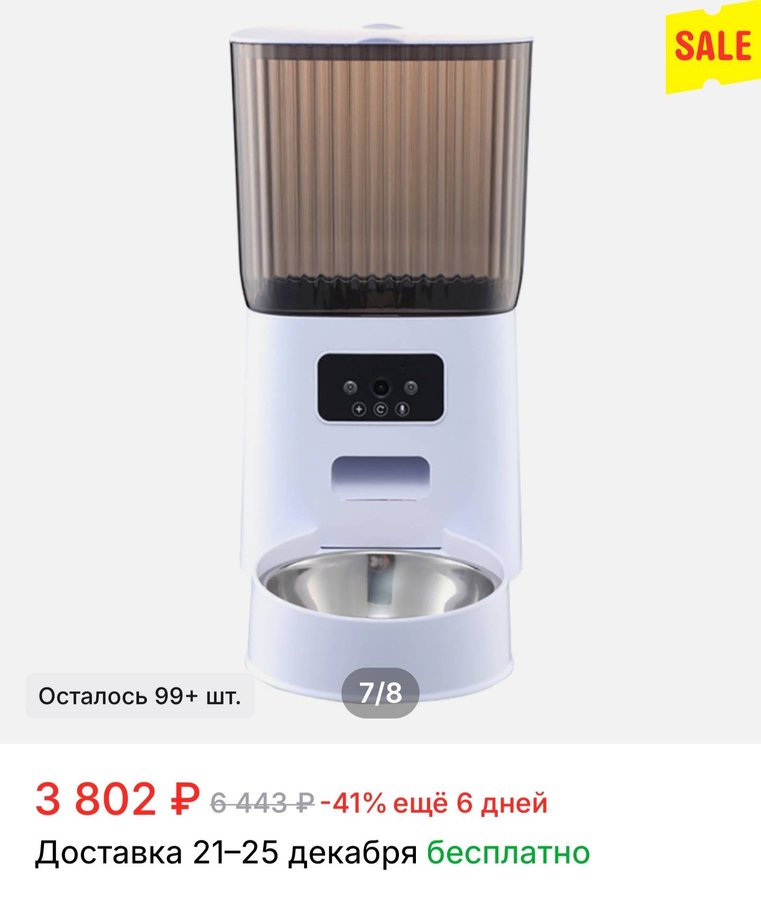761x900 pixels.
Task: Click the rotate icon between plus and mic
Action: (379, 409)
